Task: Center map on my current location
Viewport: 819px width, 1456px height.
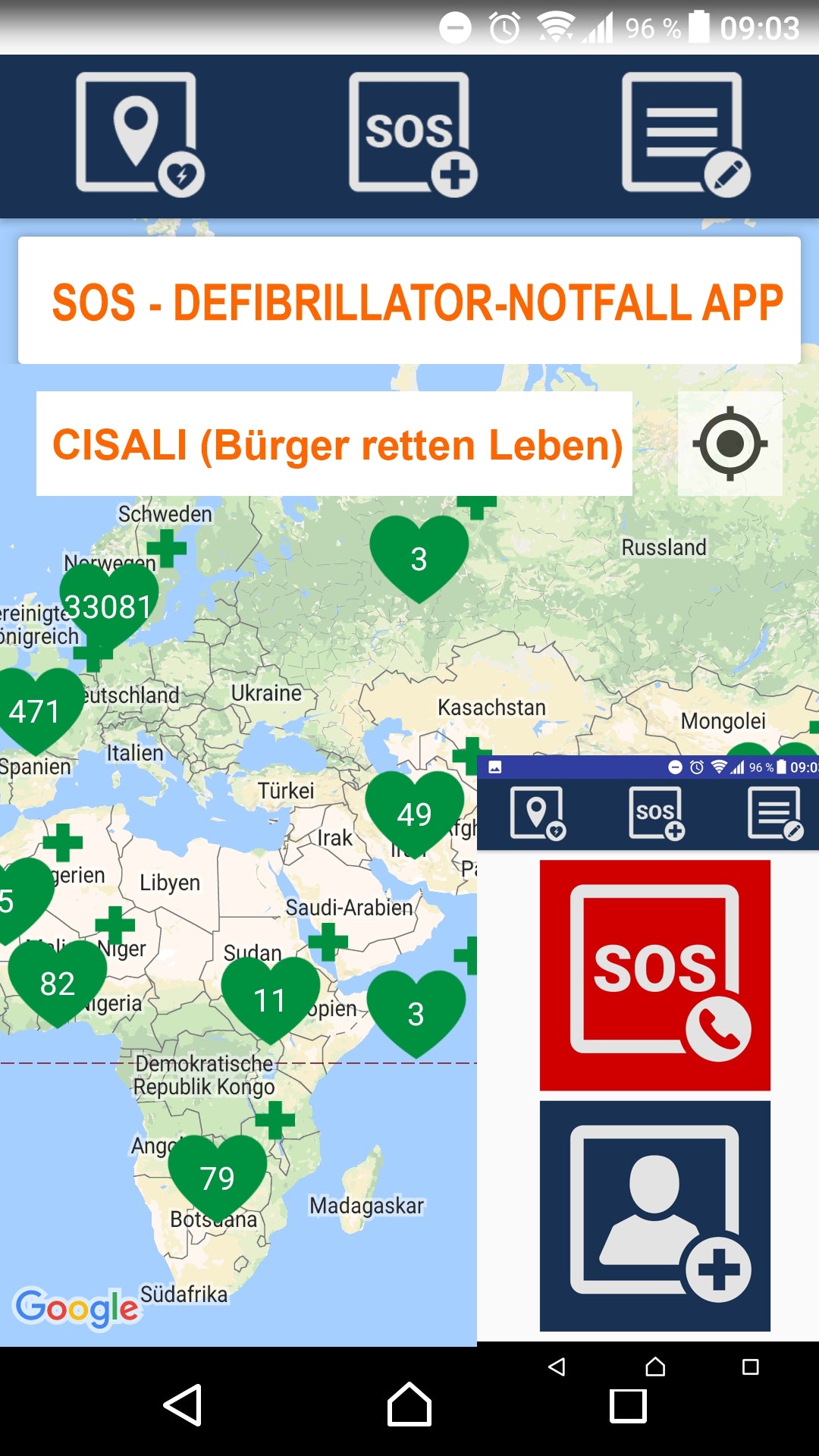Action: click(730, 444)
